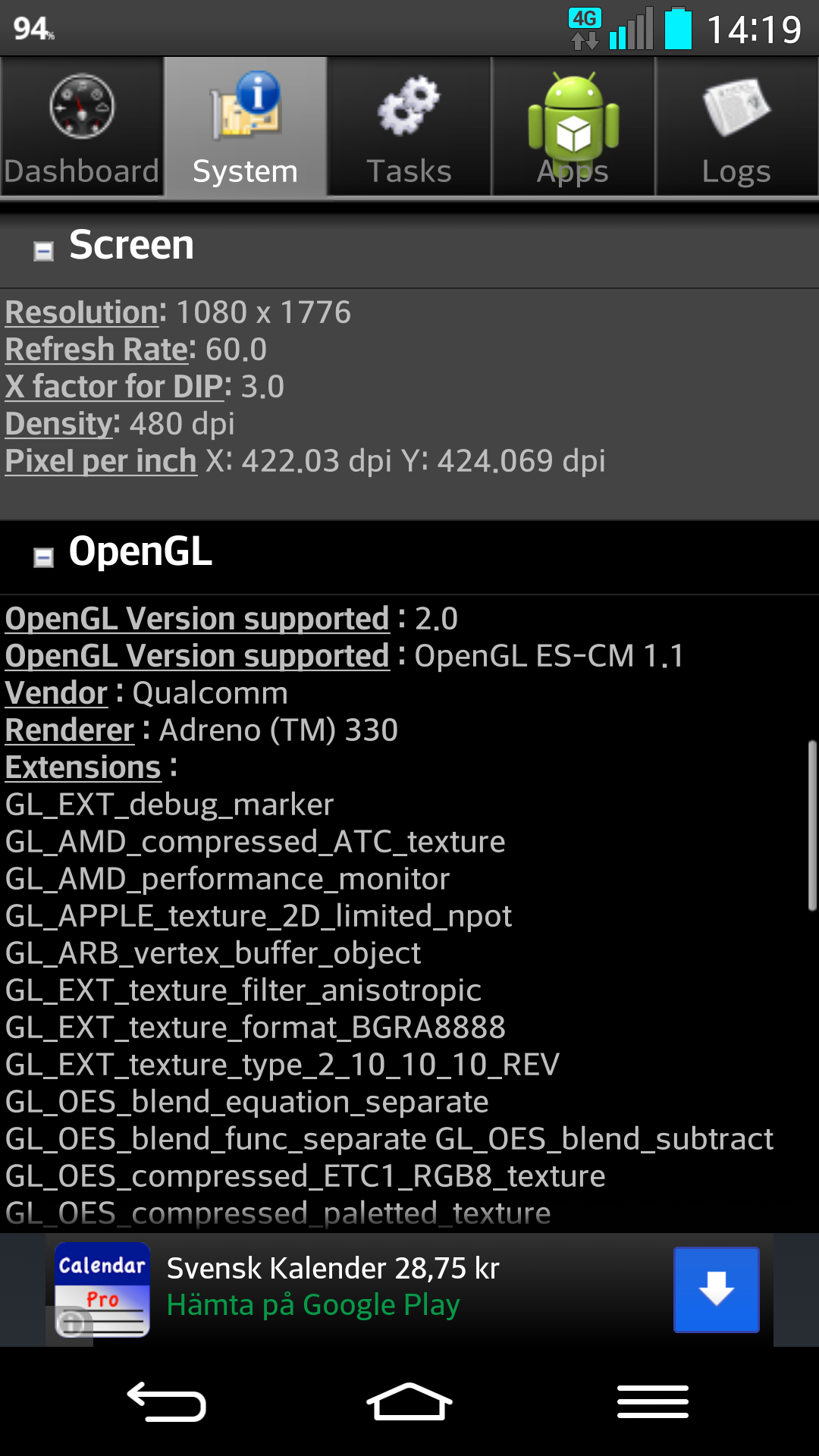Open the Resolution link
This screenshot has width=819, height=1456.
click(82, 312)
